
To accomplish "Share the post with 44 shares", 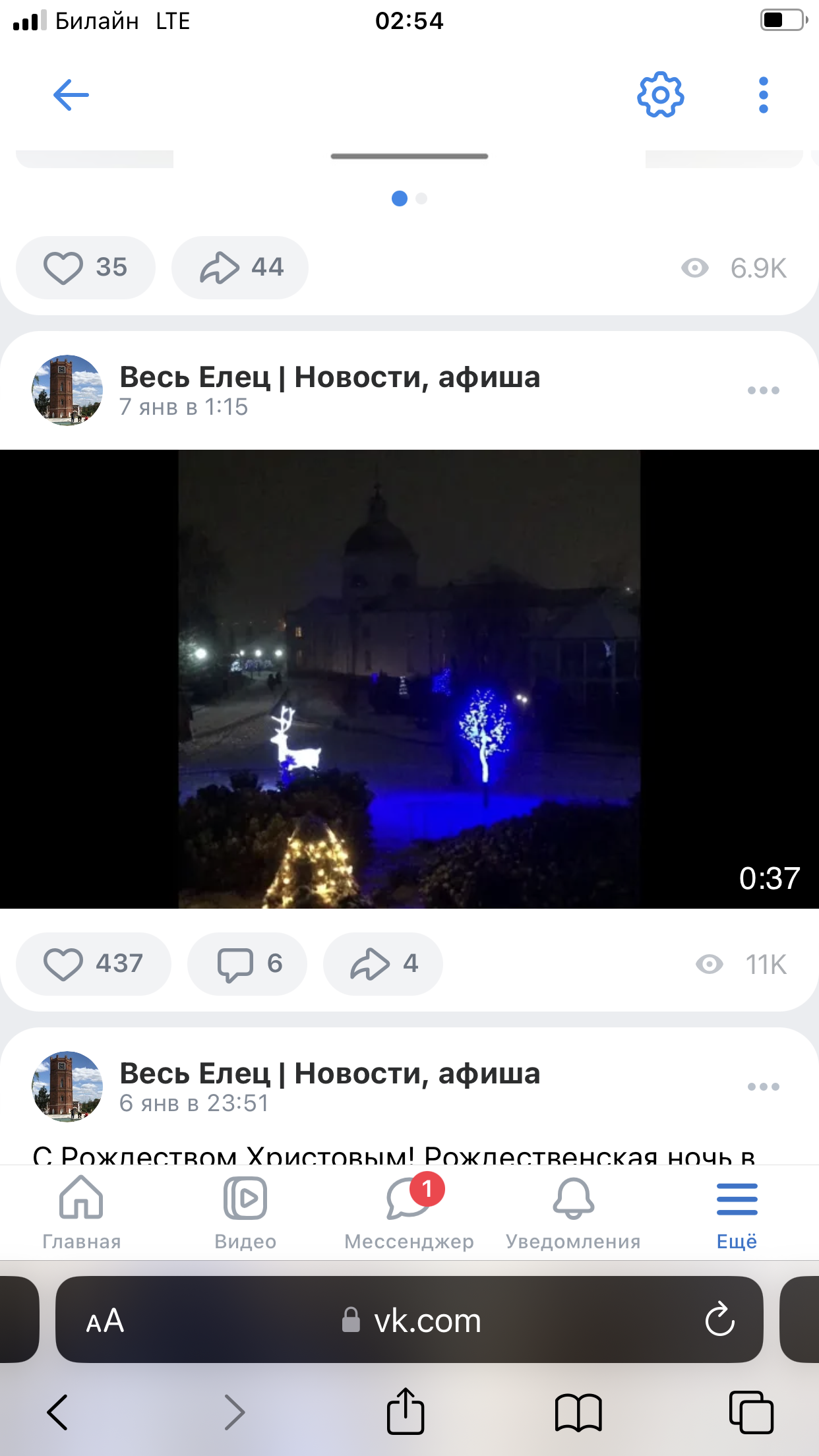I will tap(240, 268).
